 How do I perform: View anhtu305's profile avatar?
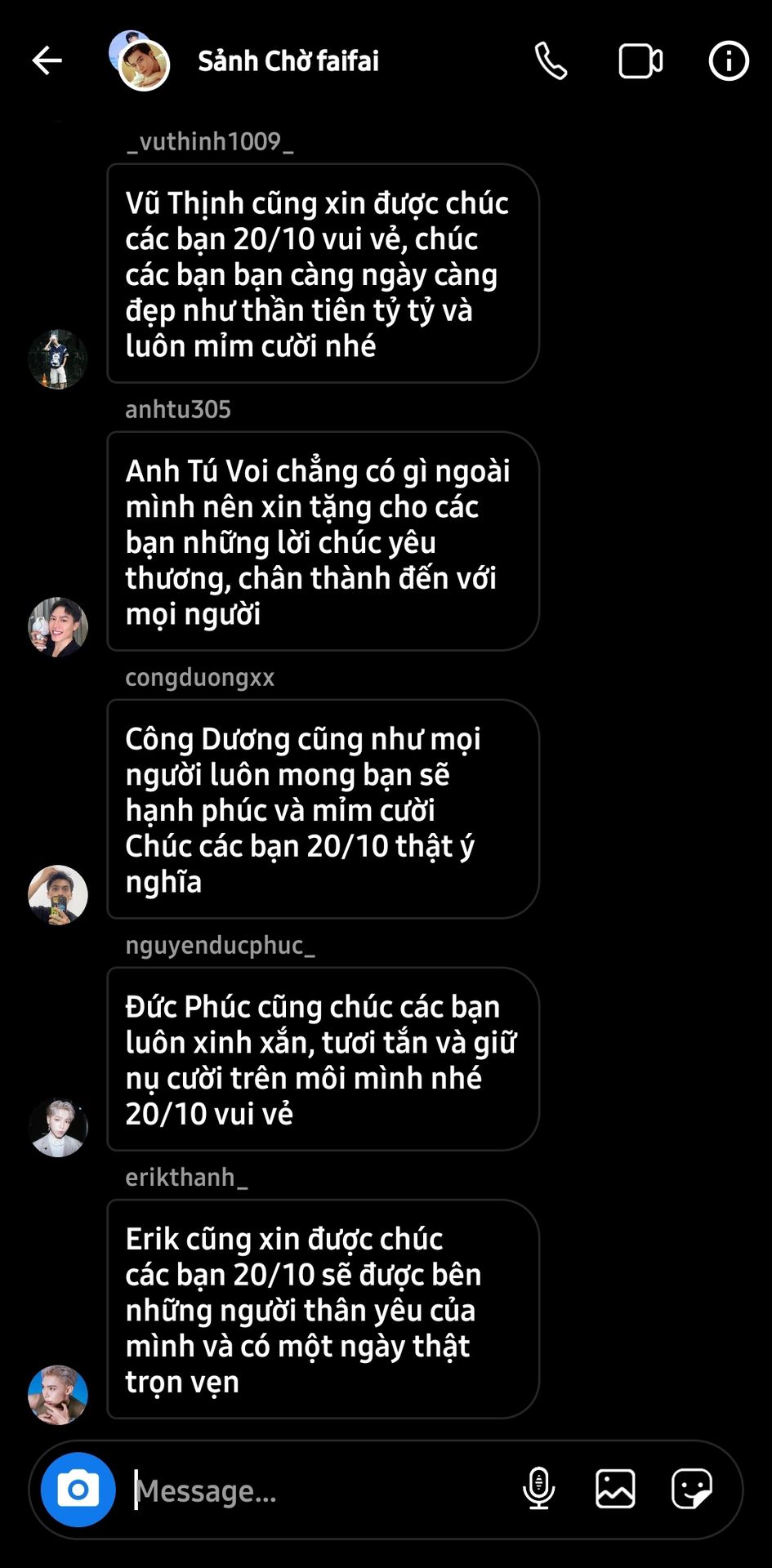point(58,627)
